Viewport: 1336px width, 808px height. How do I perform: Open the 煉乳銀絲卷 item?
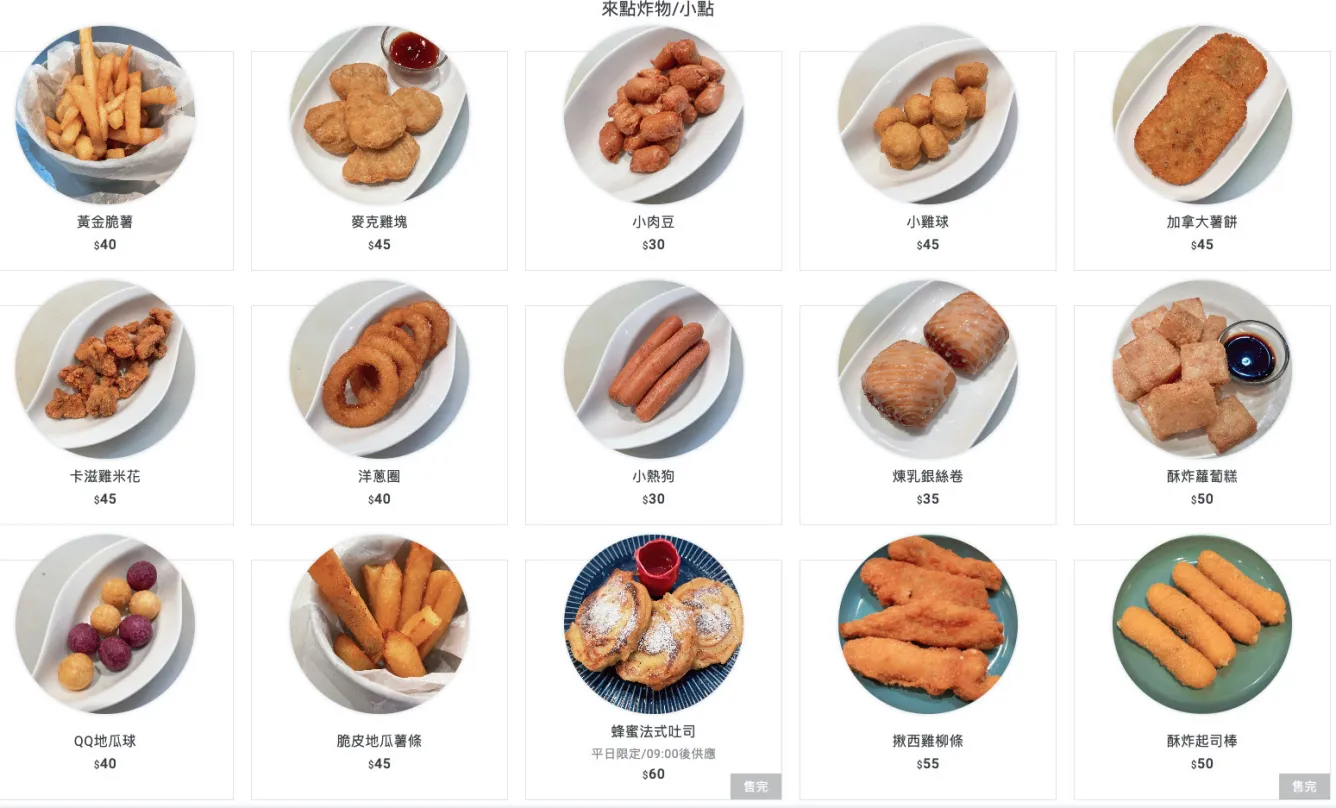927,414
